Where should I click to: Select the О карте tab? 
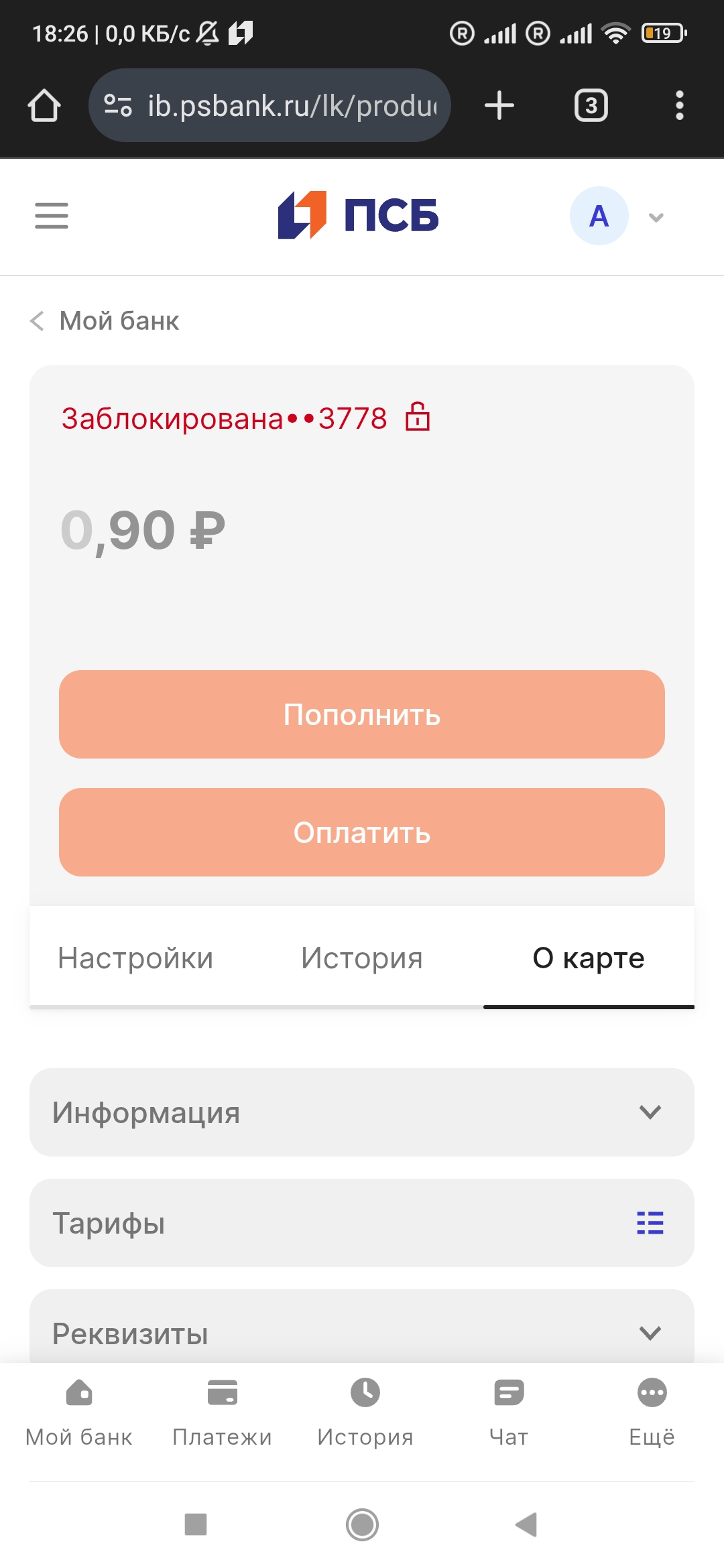click(x=588, y=958)
